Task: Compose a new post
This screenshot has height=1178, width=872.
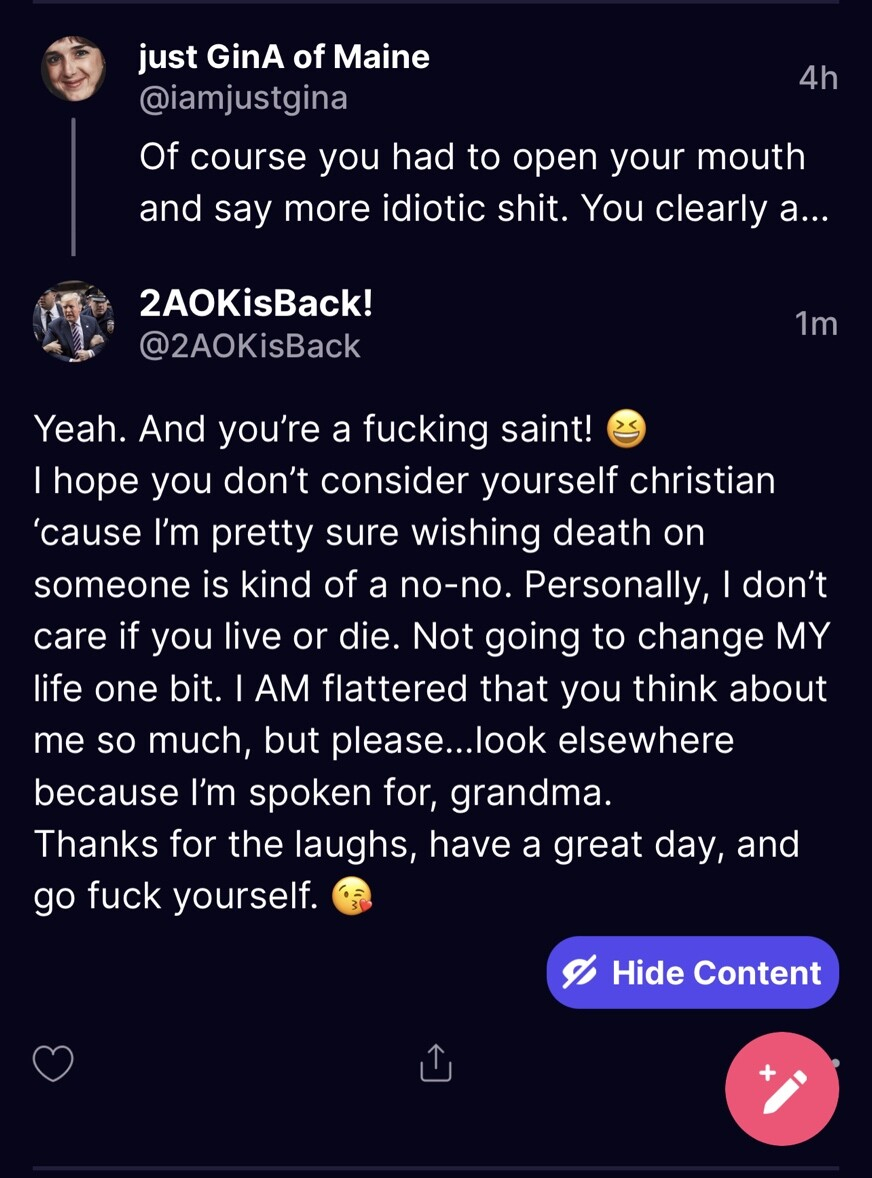Action: pyautogui.click(x=781, y=1089)
